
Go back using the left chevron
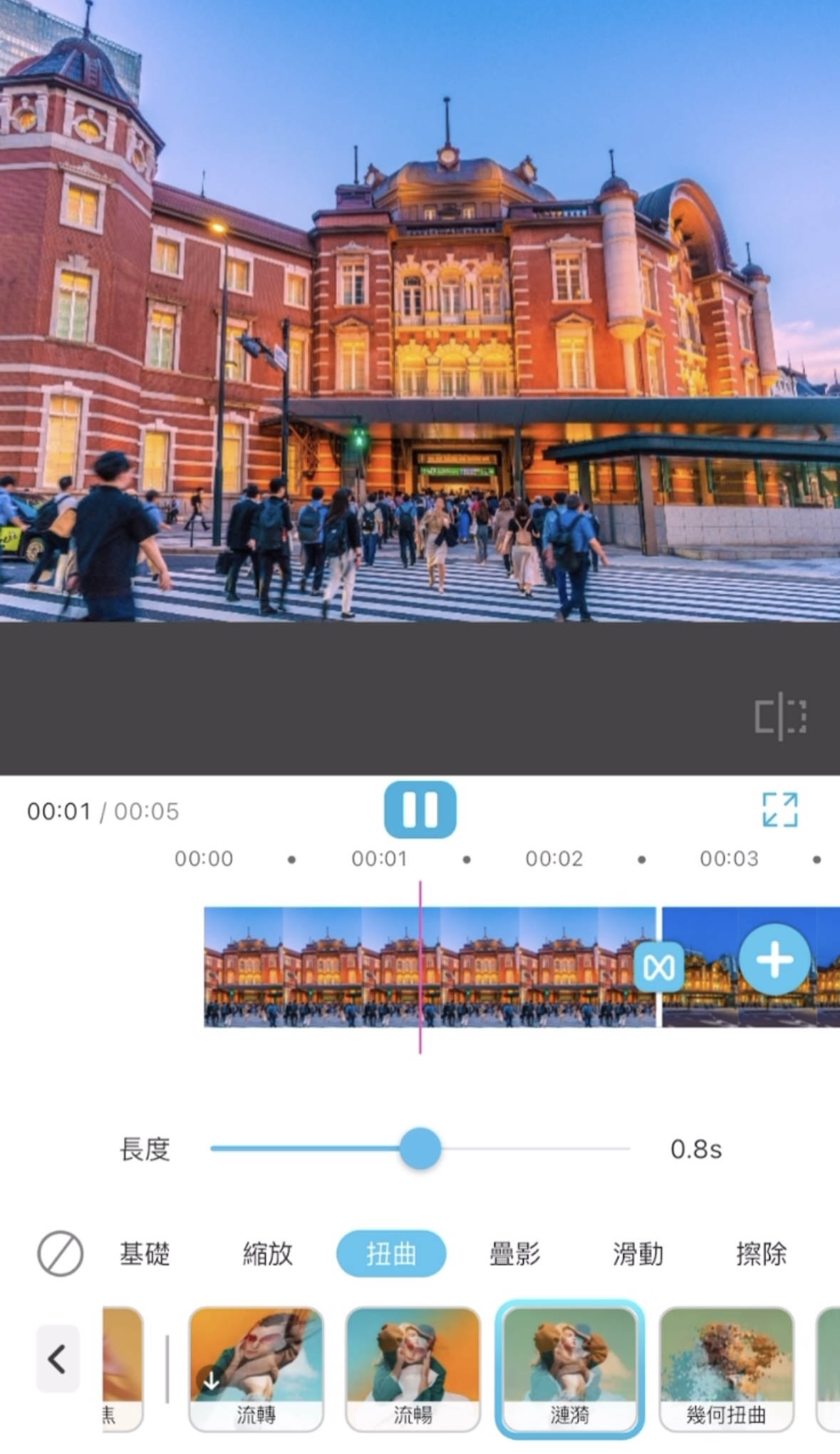(57, 1358)
